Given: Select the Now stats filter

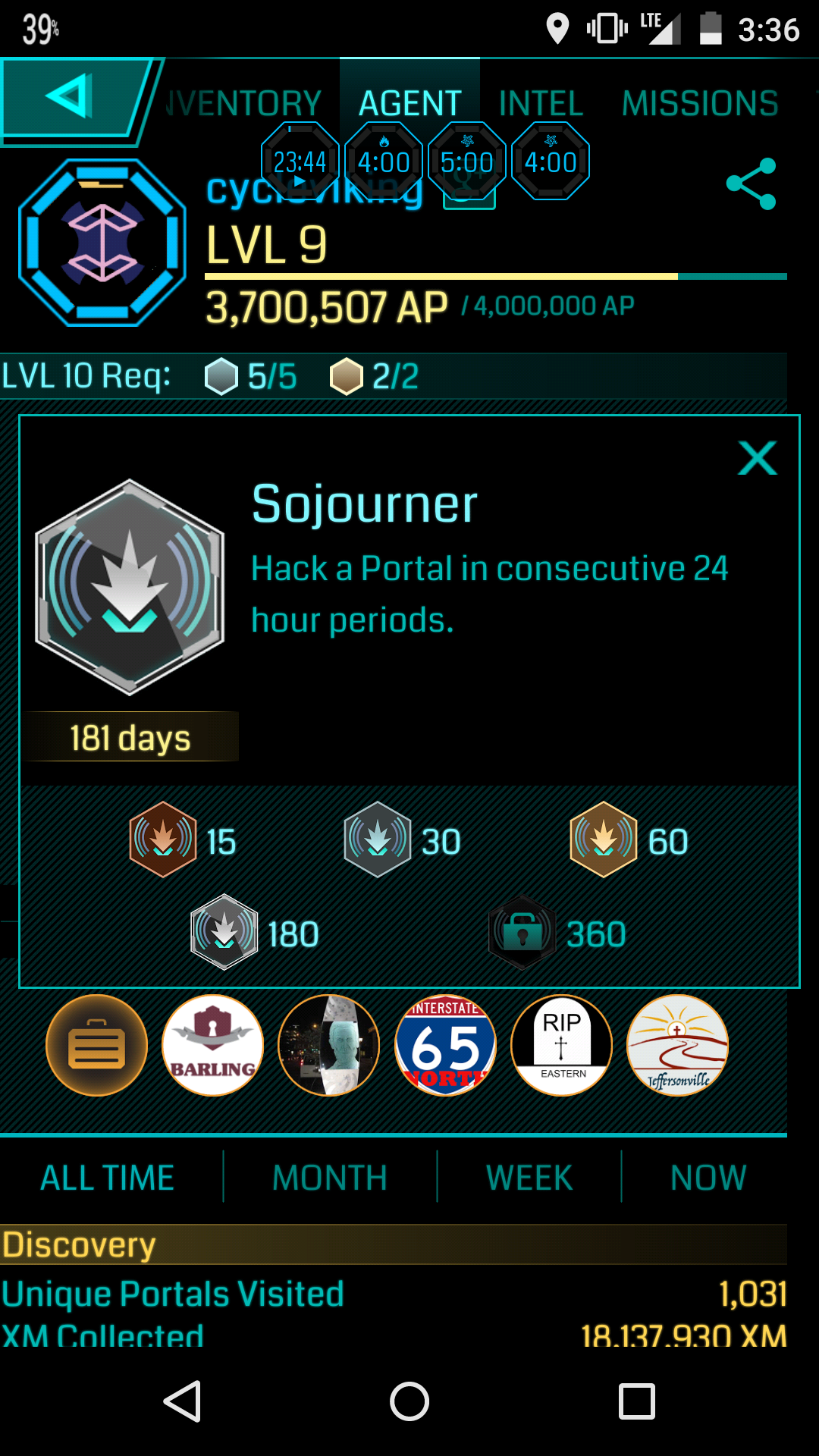Looking at the screenshot, I should (708, 1178).
